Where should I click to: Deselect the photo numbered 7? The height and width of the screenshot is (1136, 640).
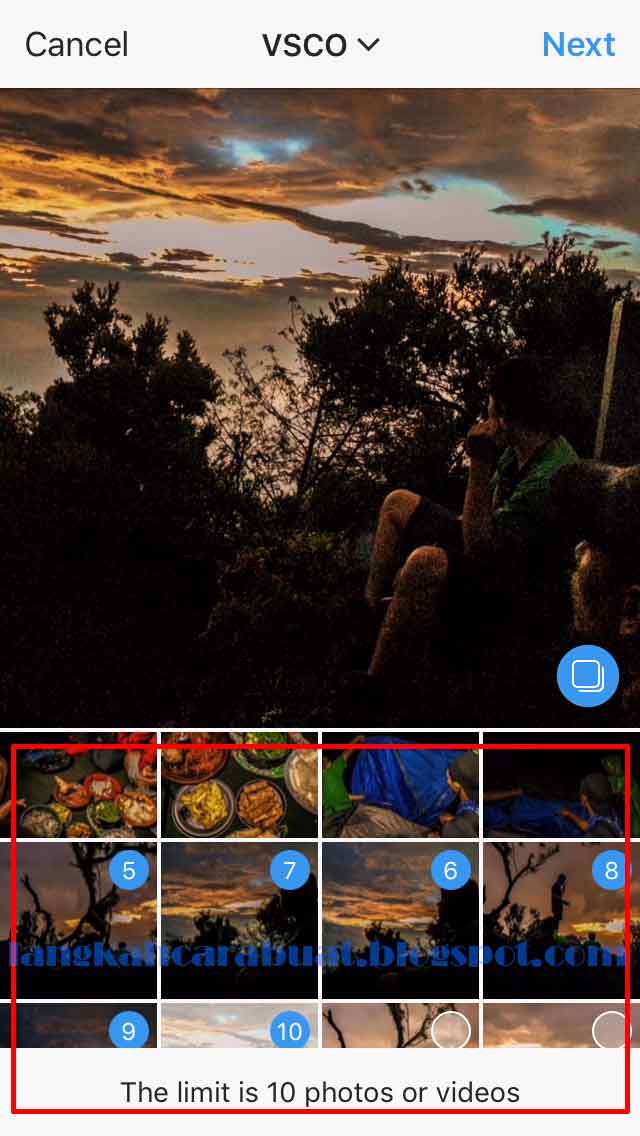[x=289, y=871]
